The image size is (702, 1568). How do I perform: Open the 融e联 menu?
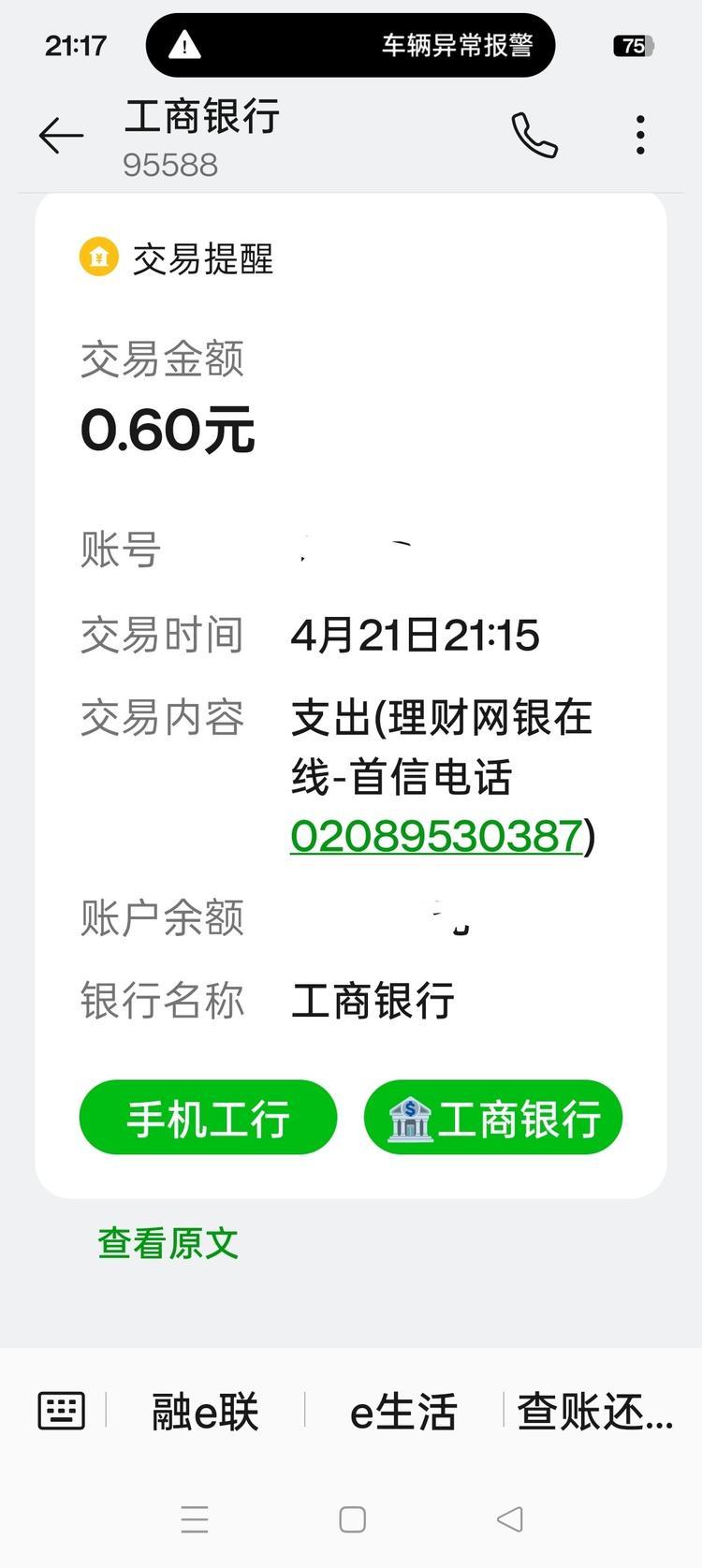205,1412
